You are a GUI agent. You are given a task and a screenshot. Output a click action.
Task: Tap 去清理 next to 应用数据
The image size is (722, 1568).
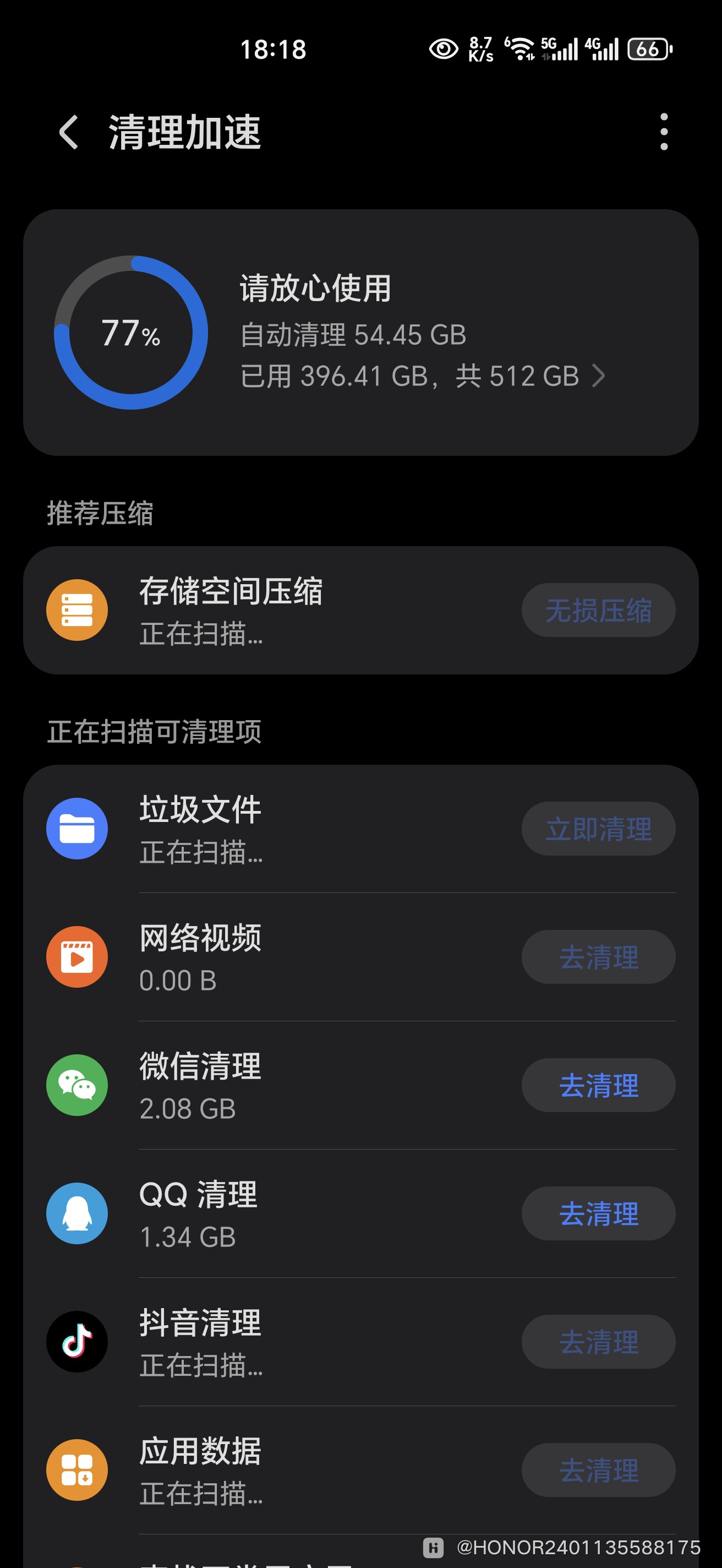pyautogui.click(x=599, y=1471)
